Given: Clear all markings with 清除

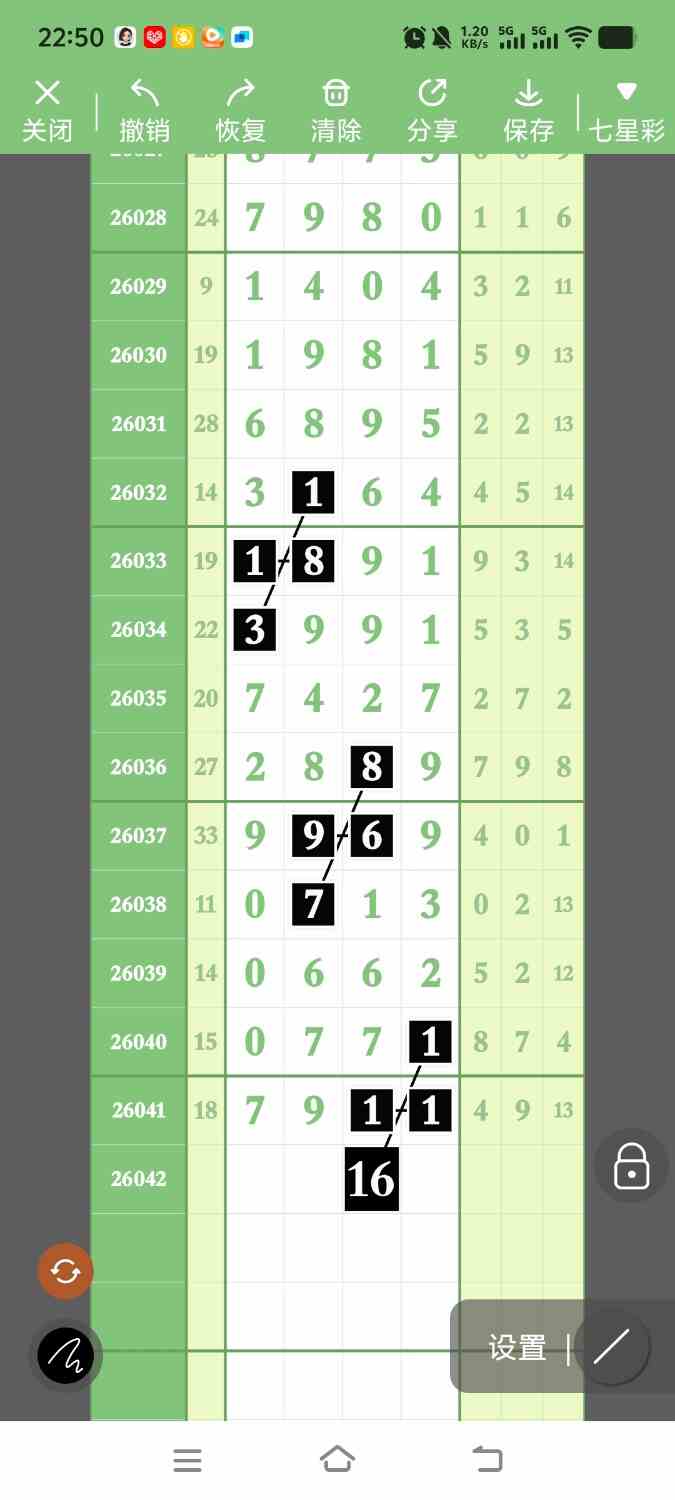Looking at the screenshot, I should coord(336,112).
